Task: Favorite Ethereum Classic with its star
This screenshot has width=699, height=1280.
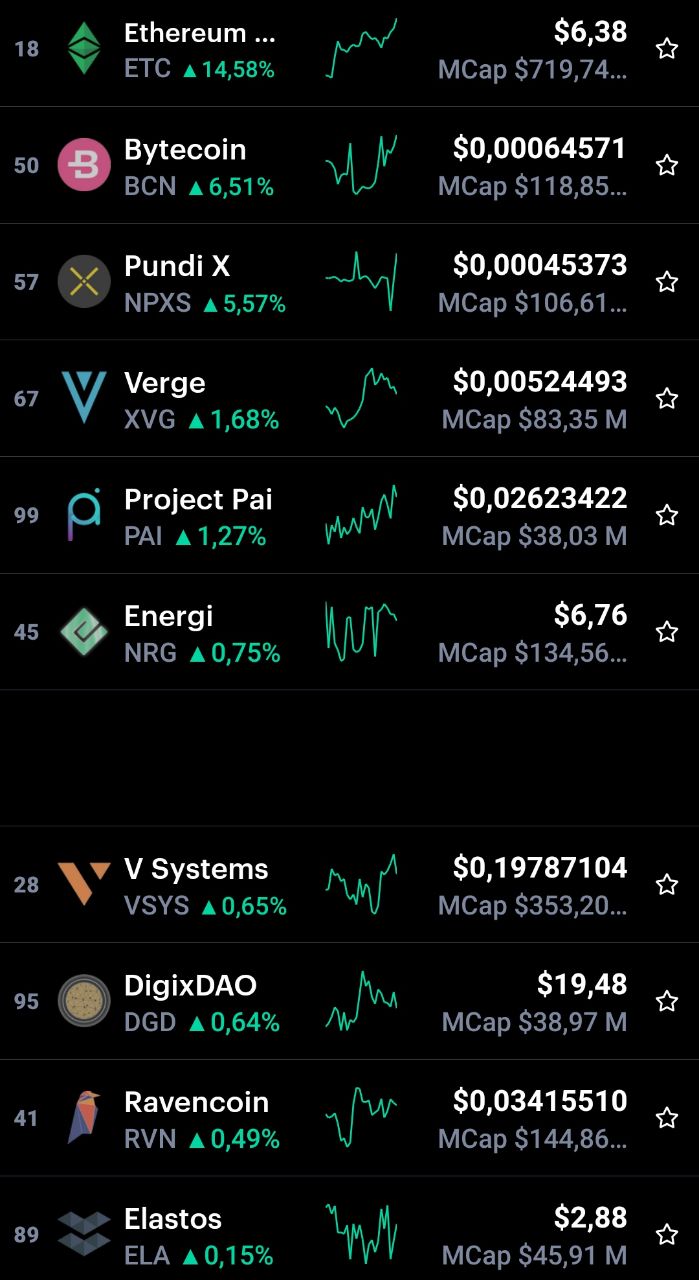Action: [x=667, y=49]
